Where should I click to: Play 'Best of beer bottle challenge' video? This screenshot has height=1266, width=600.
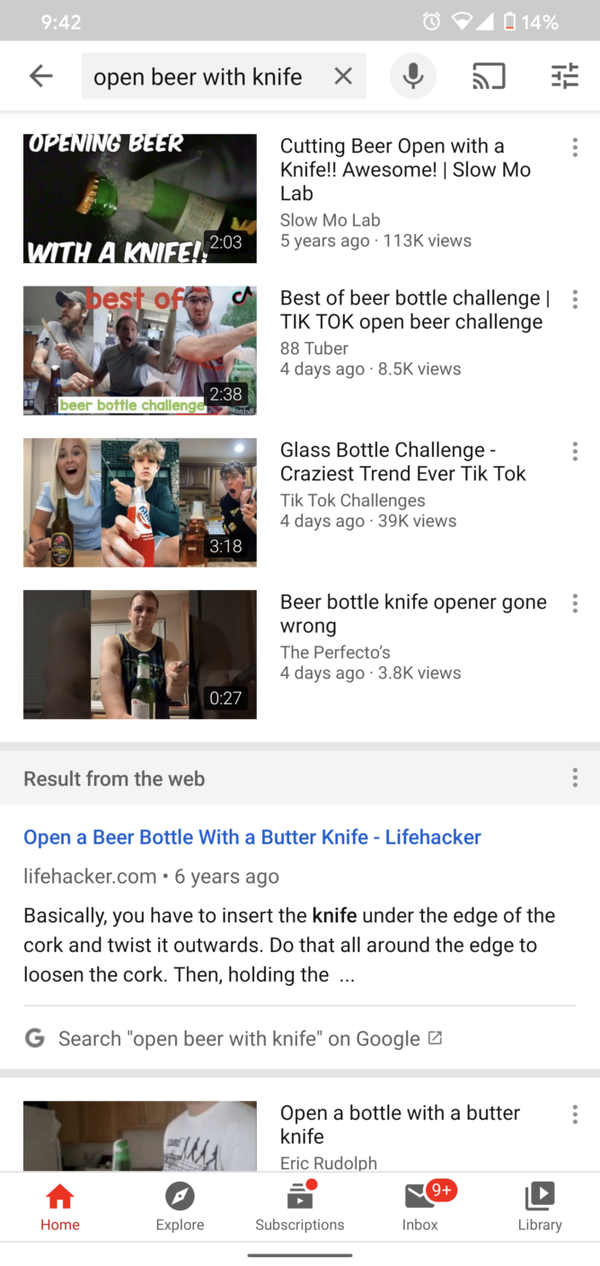pos(140,350)
